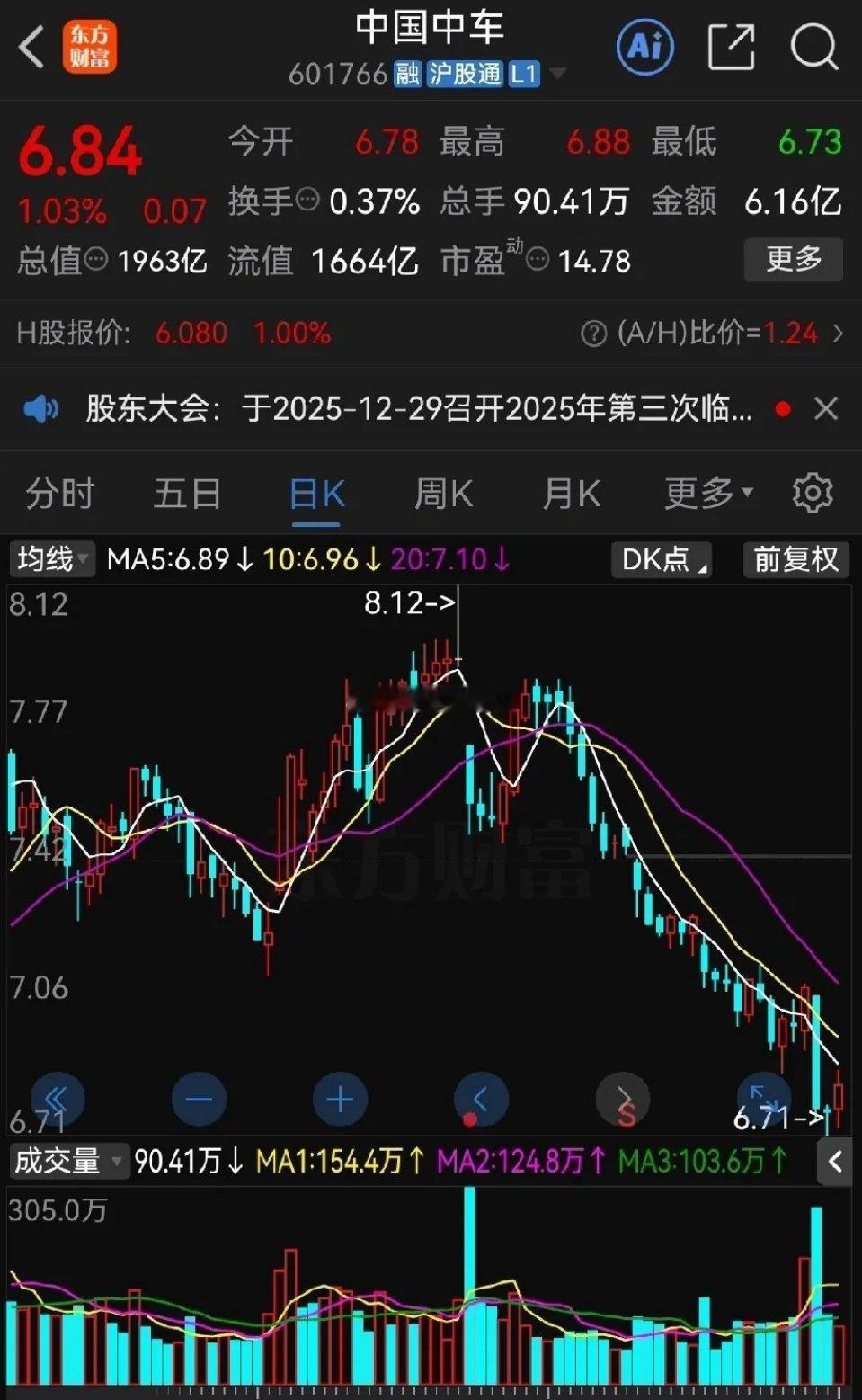Open chart settings via the gear icon

[812, 493]
